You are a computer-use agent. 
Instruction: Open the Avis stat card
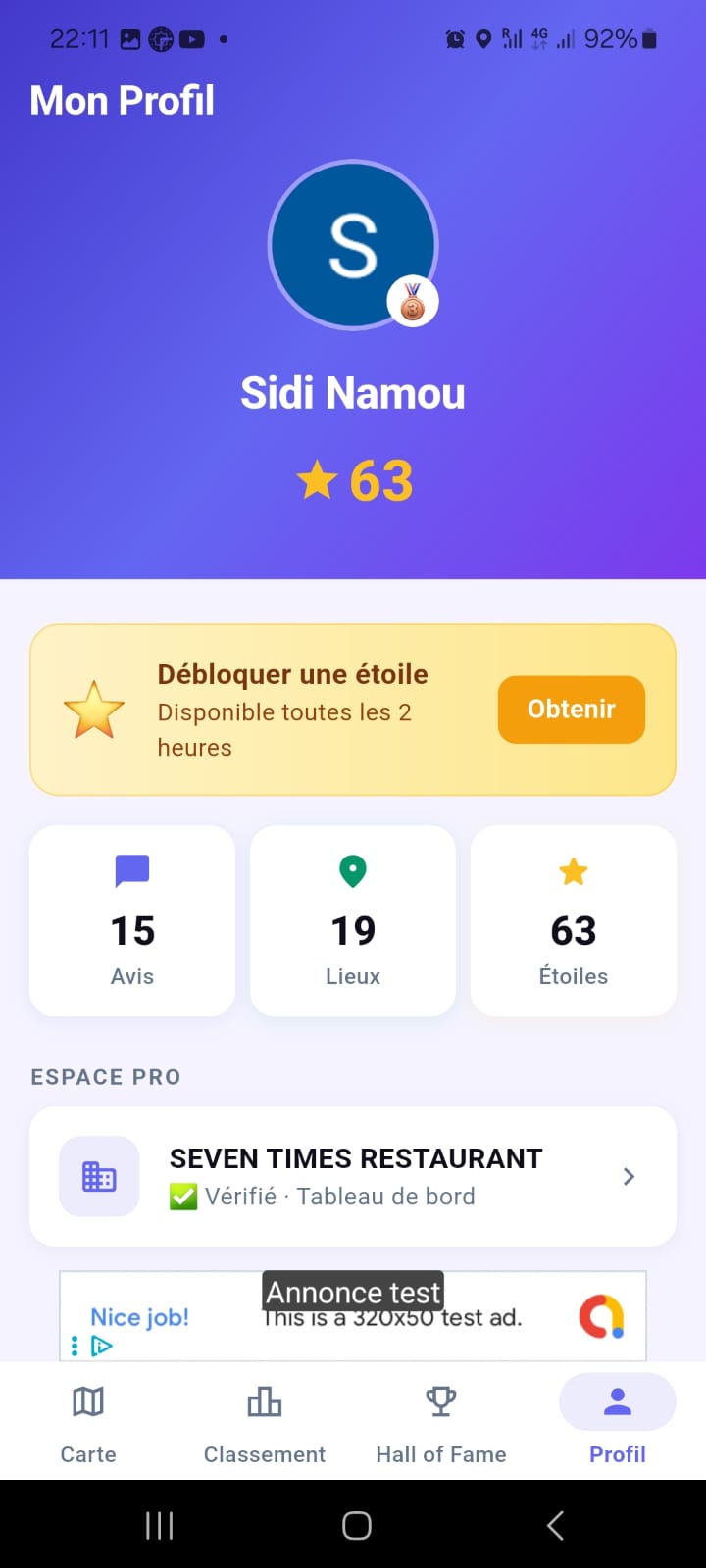pos(132,921)
